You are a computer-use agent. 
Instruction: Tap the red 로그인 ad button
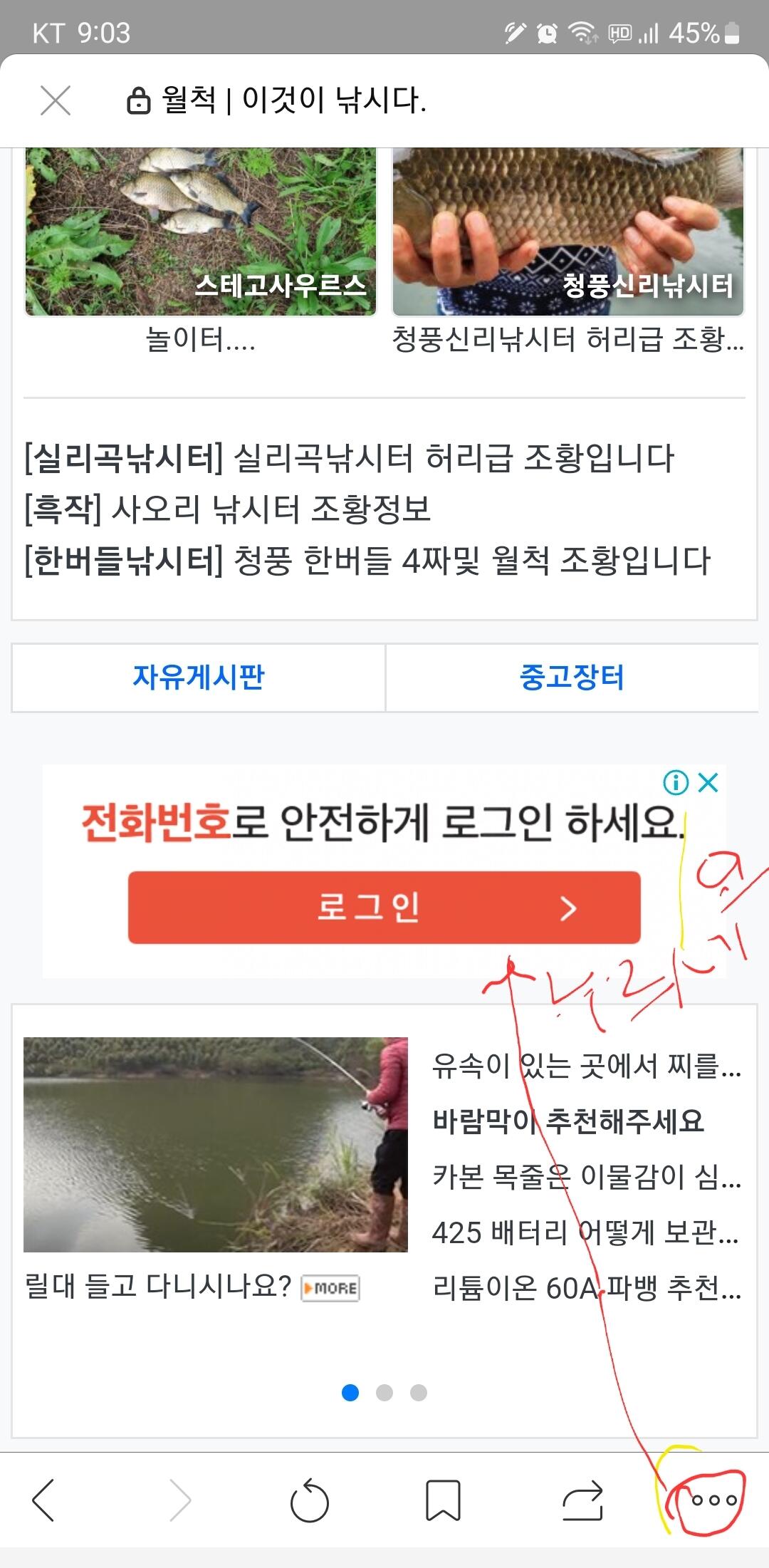pyautogui.click(x=384, y=908)
